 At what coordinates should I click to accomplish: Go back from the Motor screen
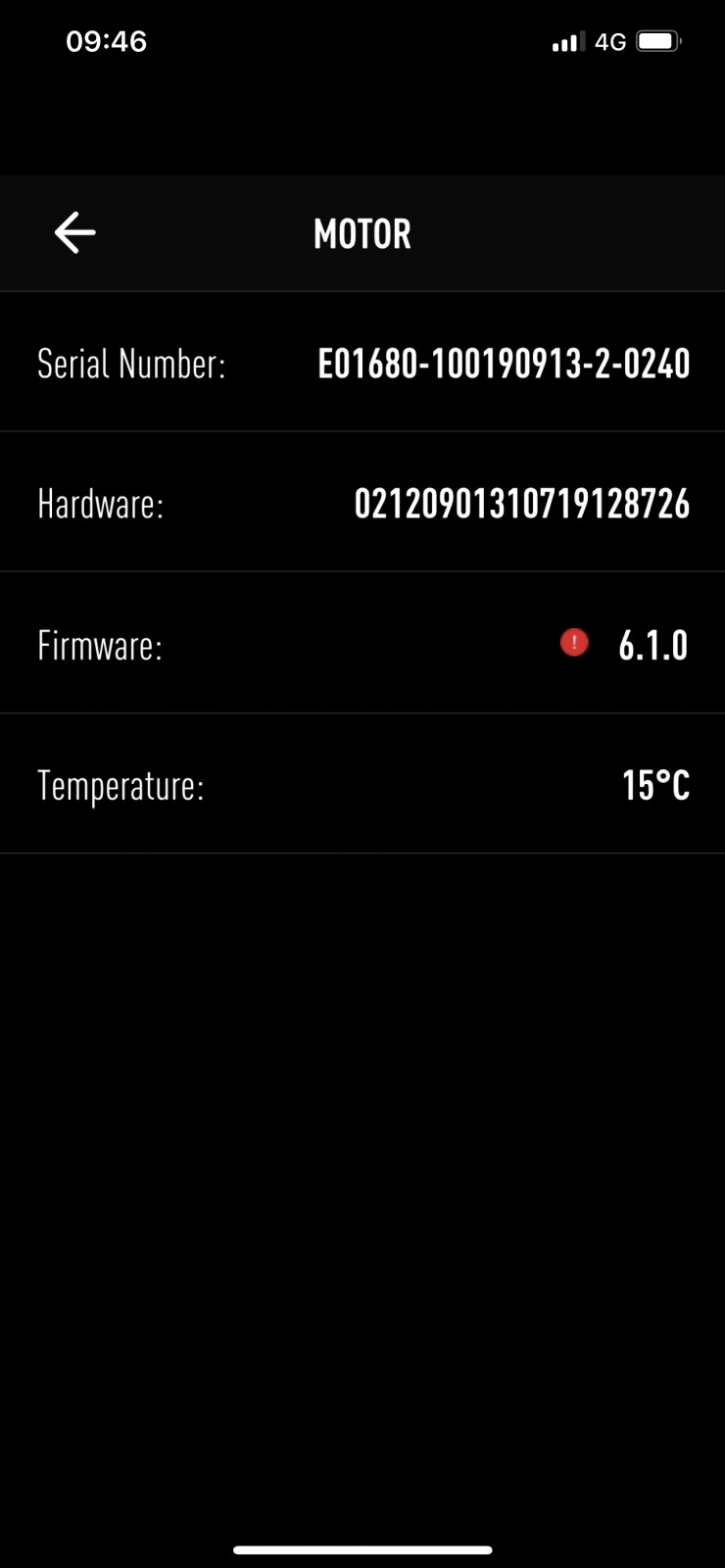[x=74, y=233]
